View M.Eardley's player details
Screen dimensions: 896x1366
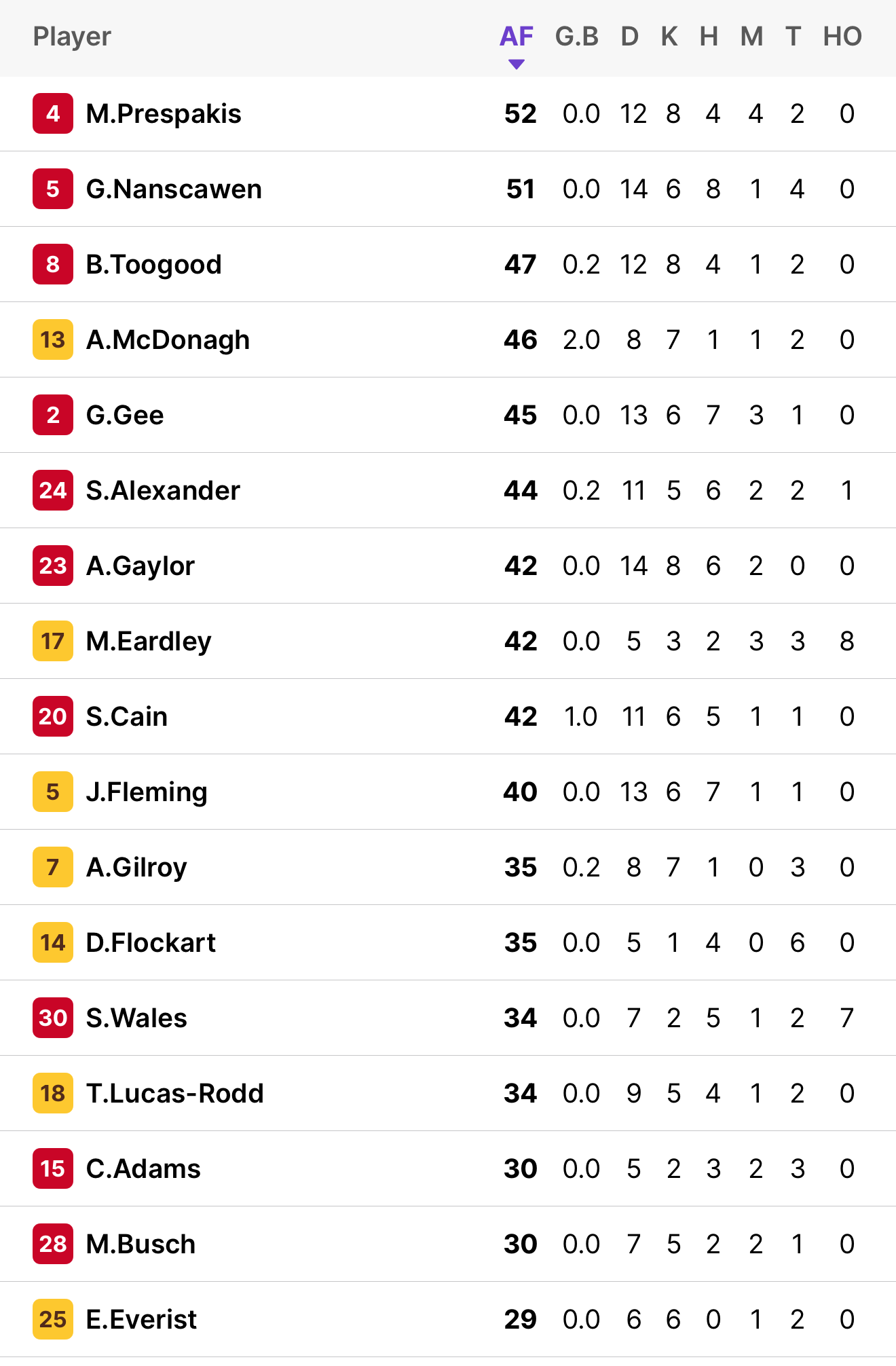(149, 642)
